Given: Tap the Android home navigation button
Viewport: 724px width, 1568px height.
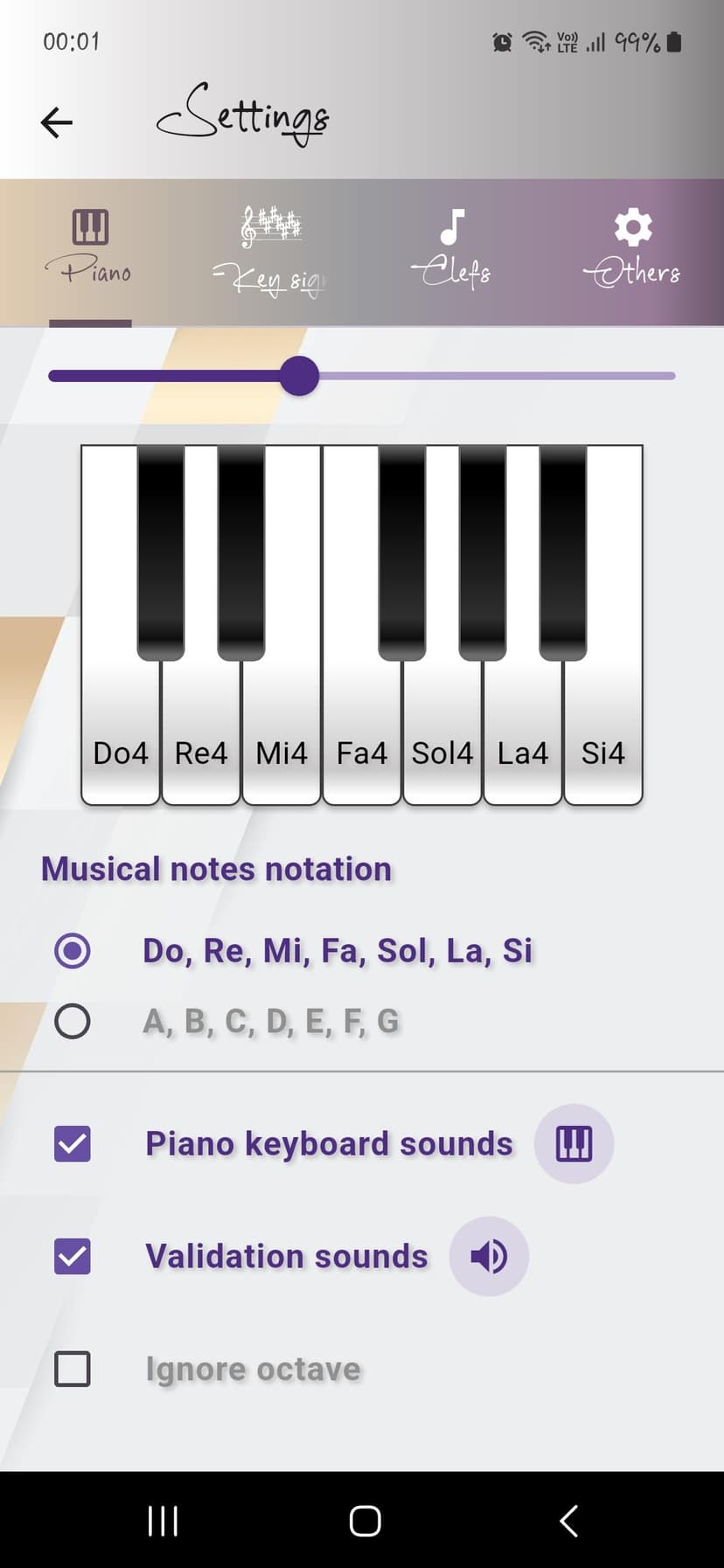Looking at the screenshot, I should click(x=362, y=1521).
